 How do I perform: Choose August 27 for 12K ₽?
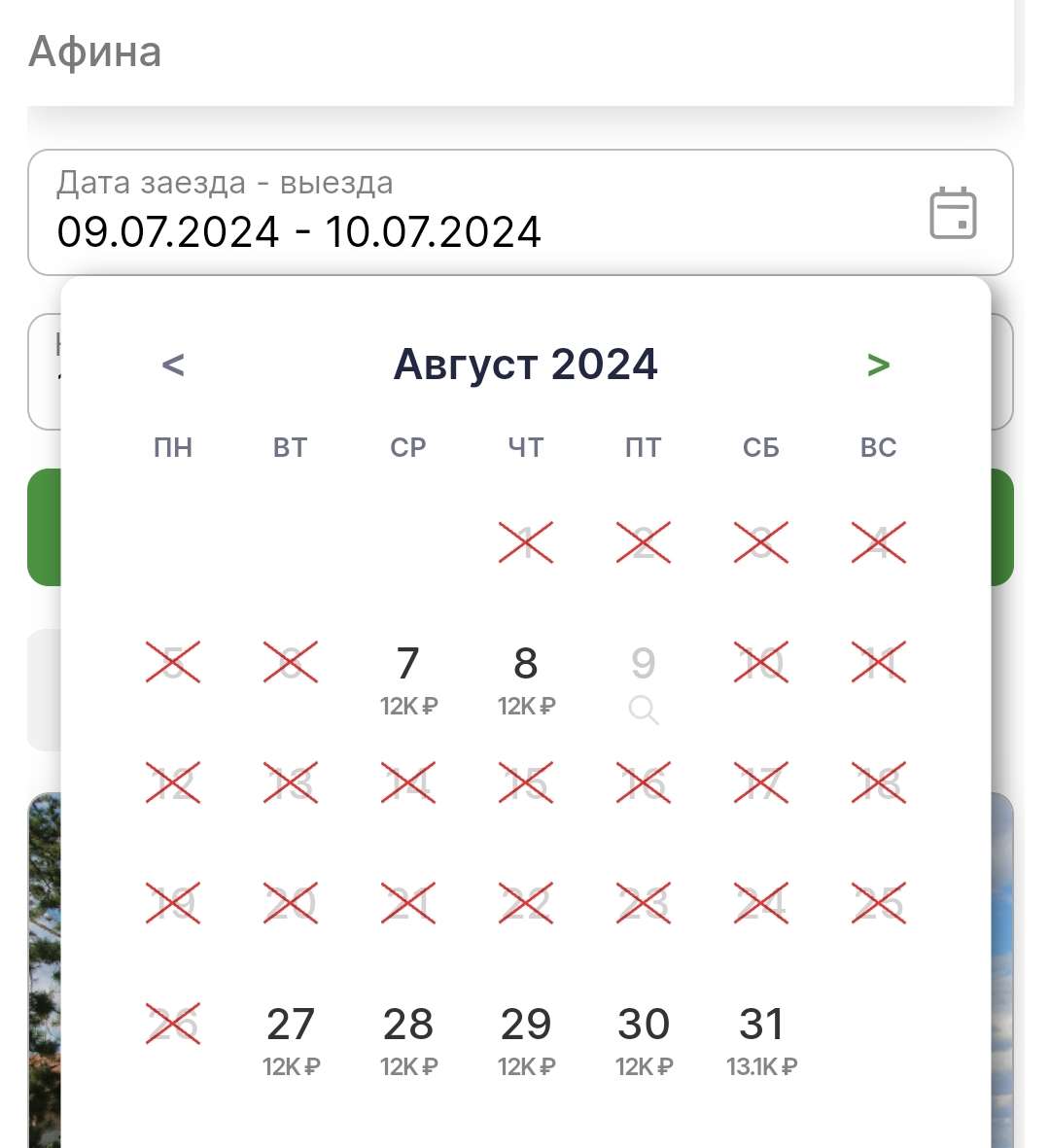(x=291, y=1038)
